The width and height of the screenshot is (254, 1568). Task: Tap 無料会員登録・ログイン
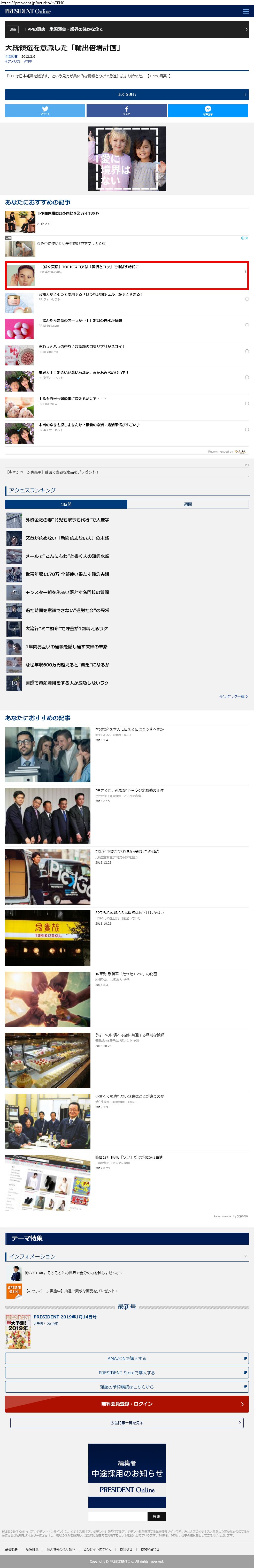(x=127, y=1404)
